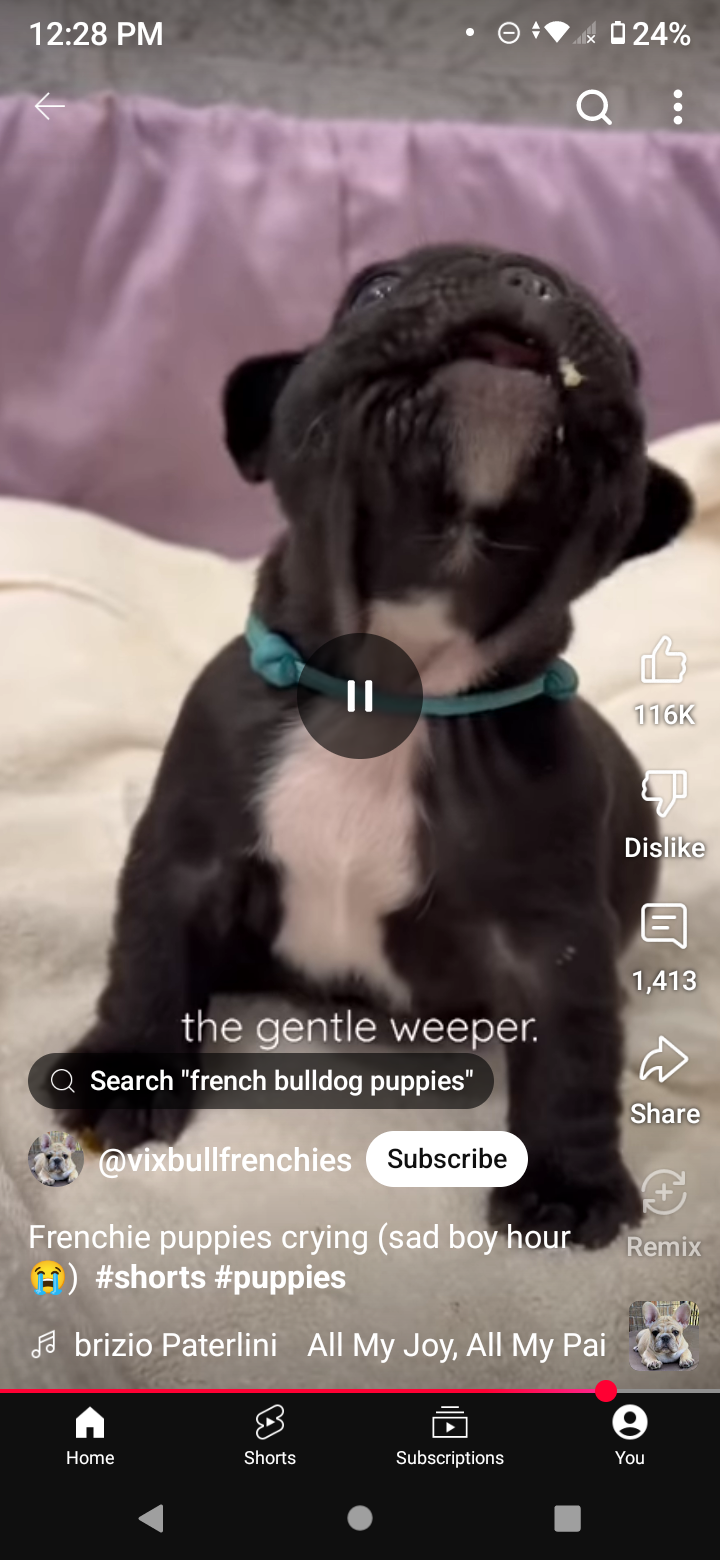
Task: Open the search icon at top
Action: (x=594, y=107)
